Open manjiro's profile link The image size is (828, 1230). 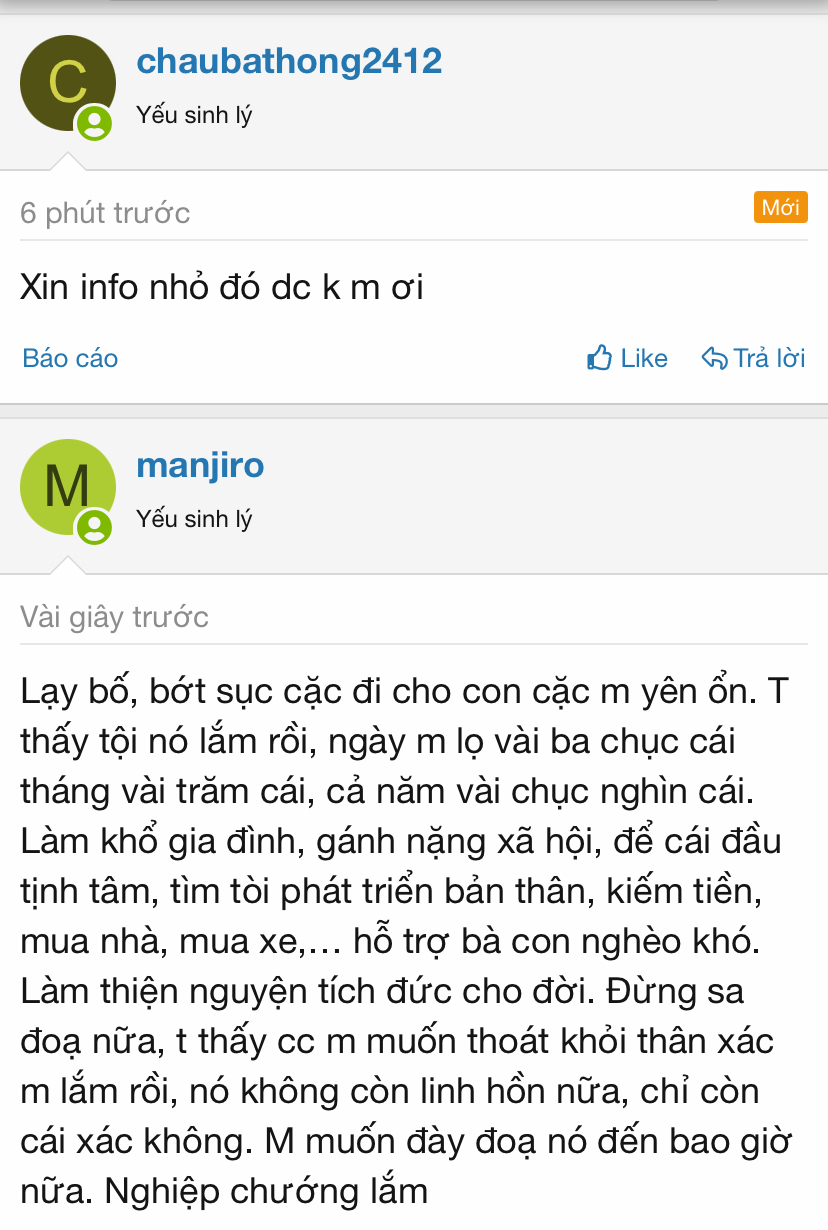point(200,466)
